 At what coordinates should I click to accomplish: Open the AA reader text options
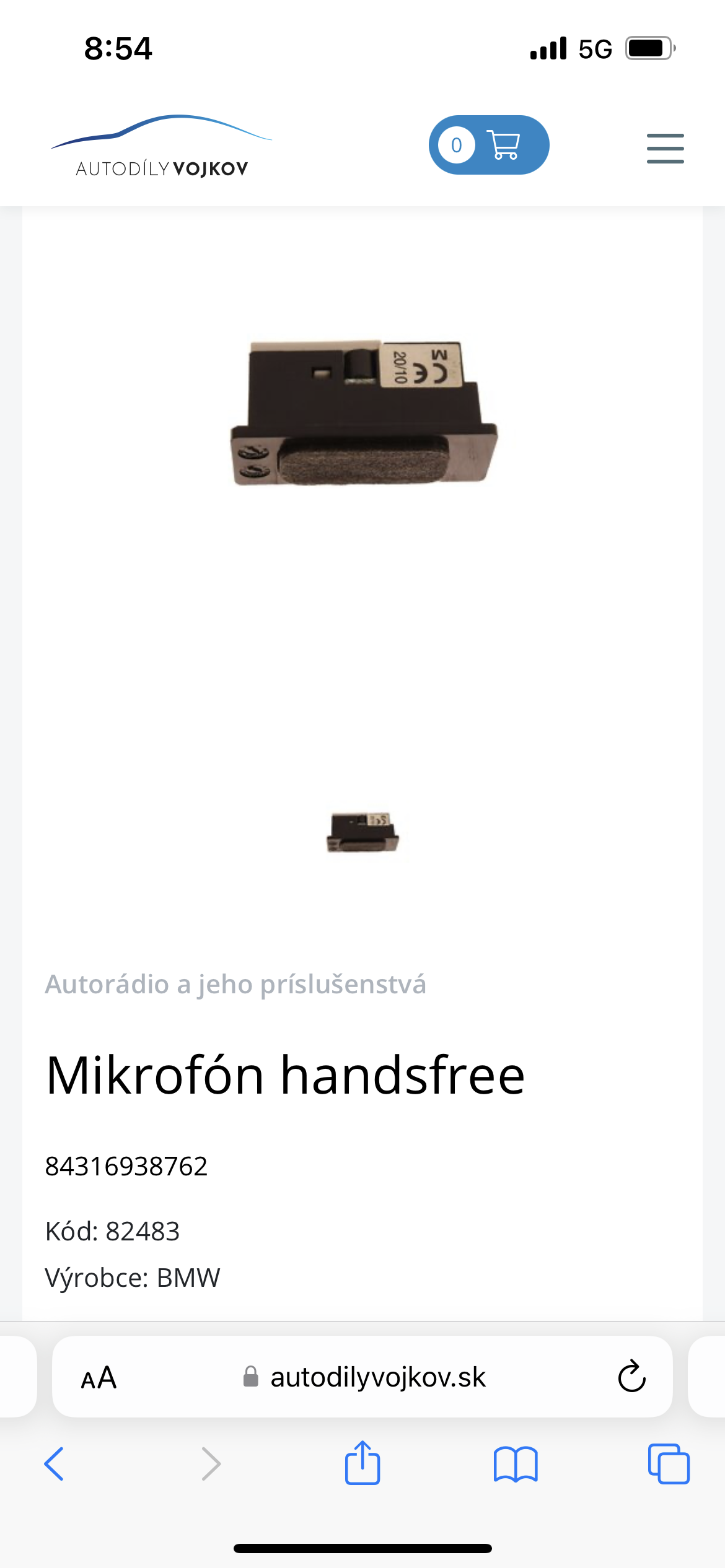click(99, 1378)
